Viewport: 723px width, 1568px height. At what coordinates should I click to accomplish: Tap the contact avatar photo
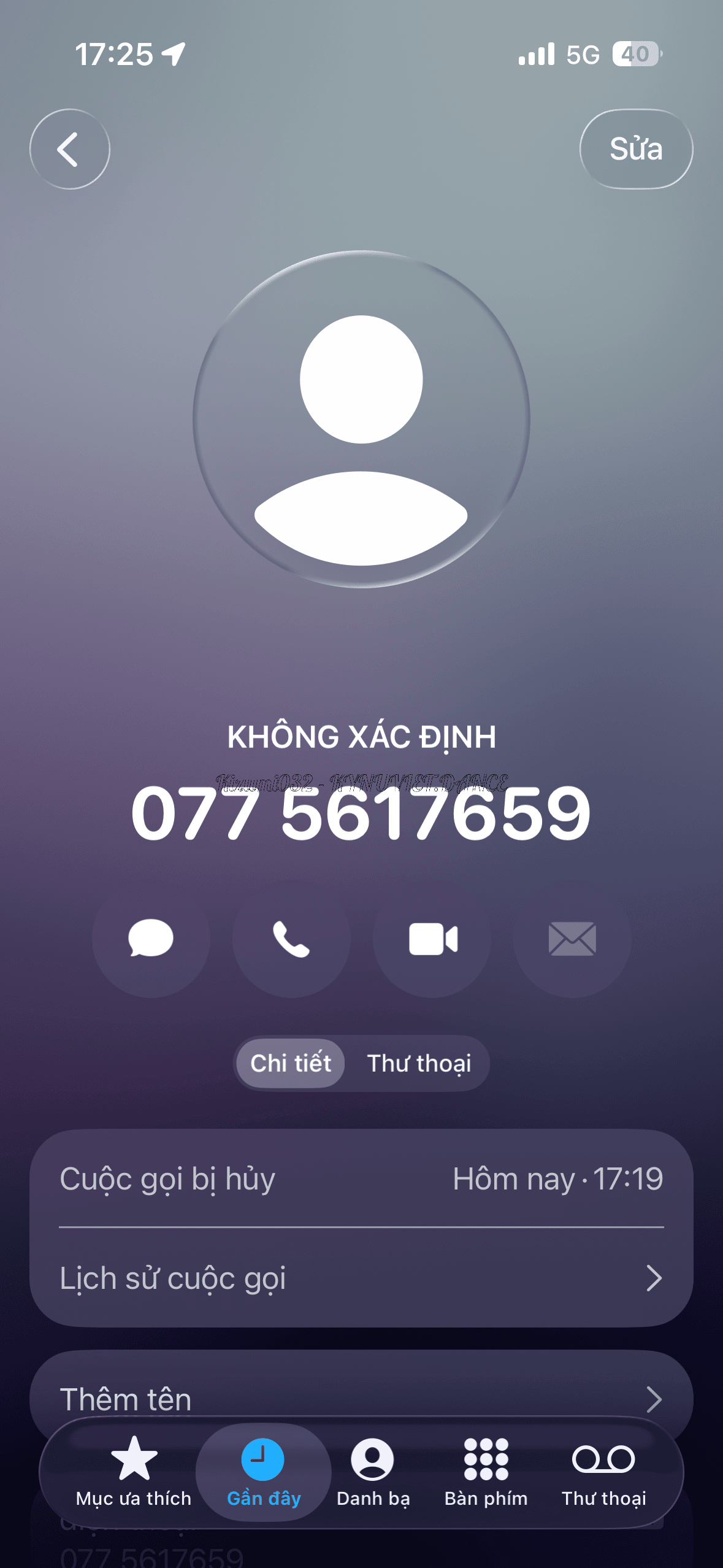[361, 420]
